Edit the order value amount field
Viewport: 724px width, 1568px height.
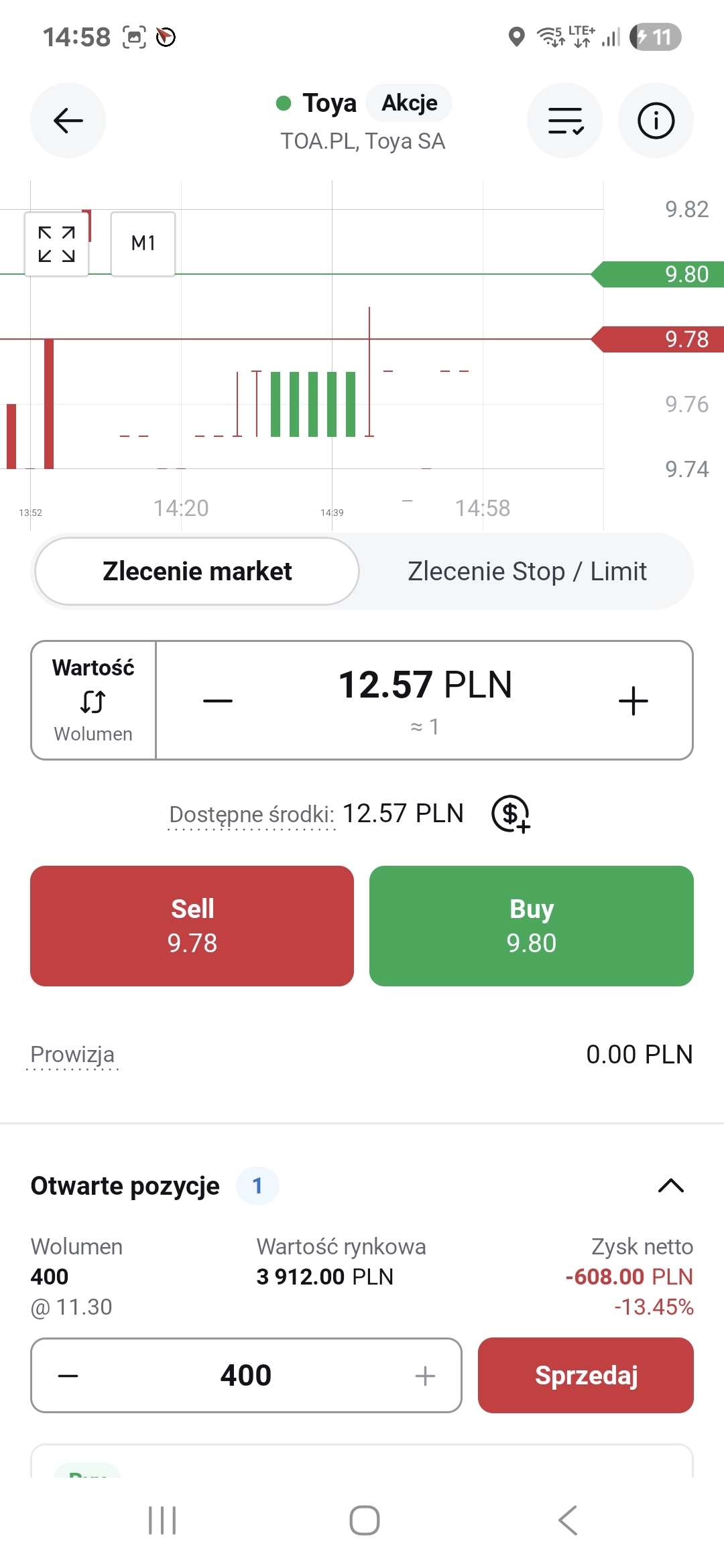[425, 686]
